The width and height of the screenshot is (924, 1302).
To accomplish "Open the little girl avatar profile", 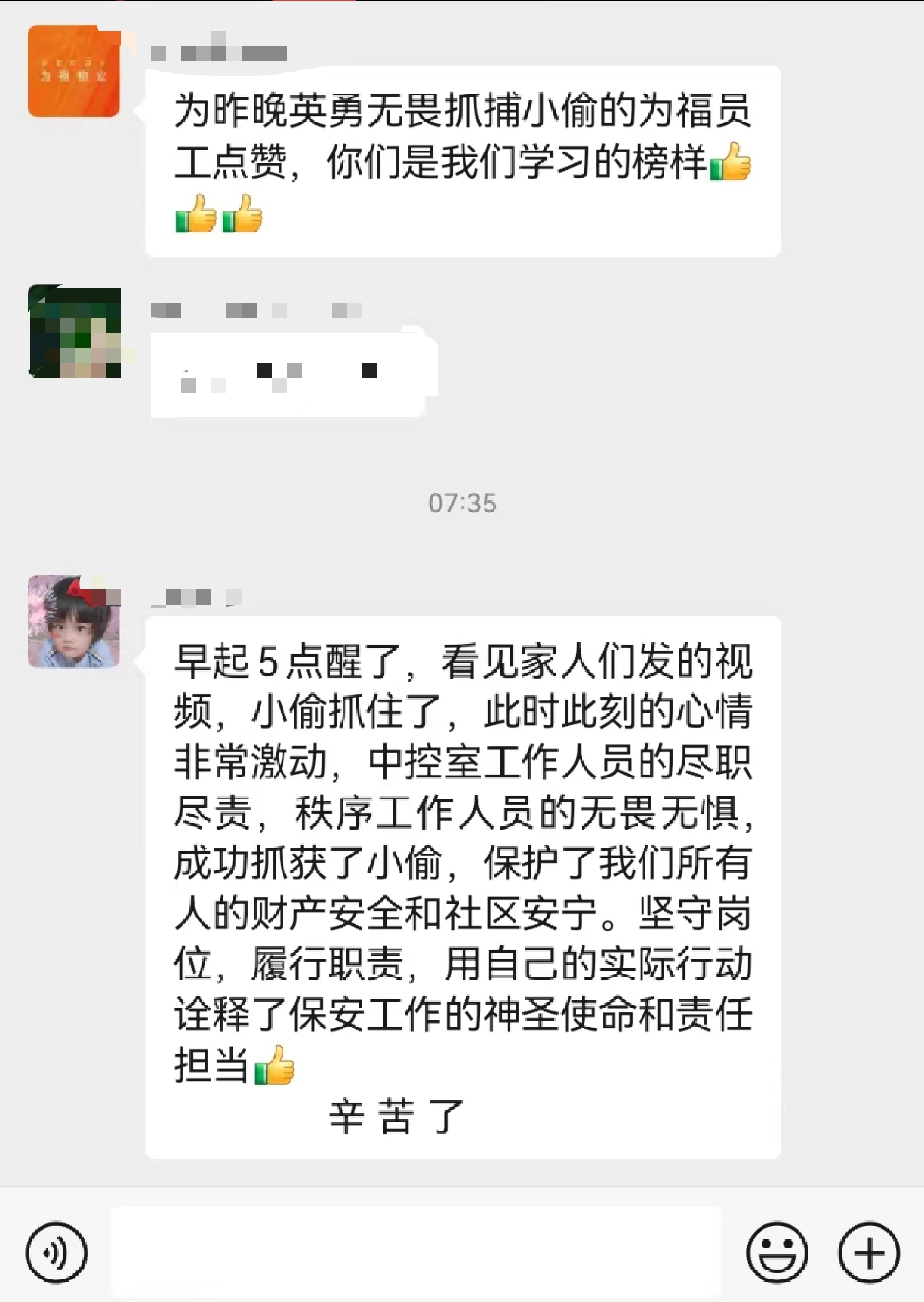I will click(x=74, y=622).
